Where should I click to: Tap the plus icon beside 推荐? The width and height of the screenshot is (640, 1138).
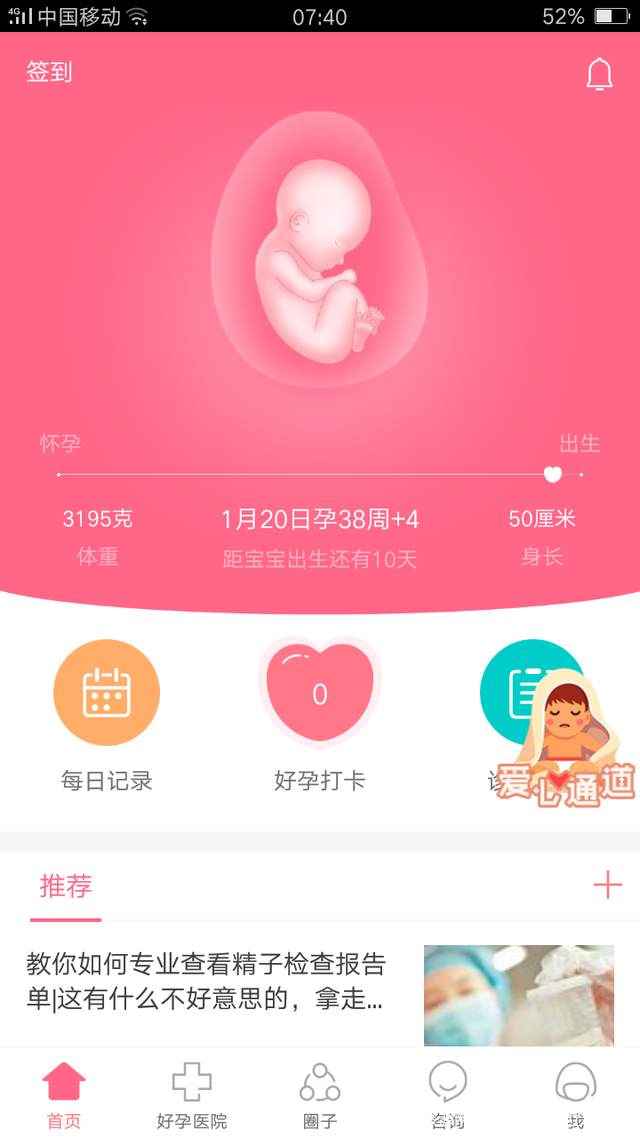click(607, 885)
